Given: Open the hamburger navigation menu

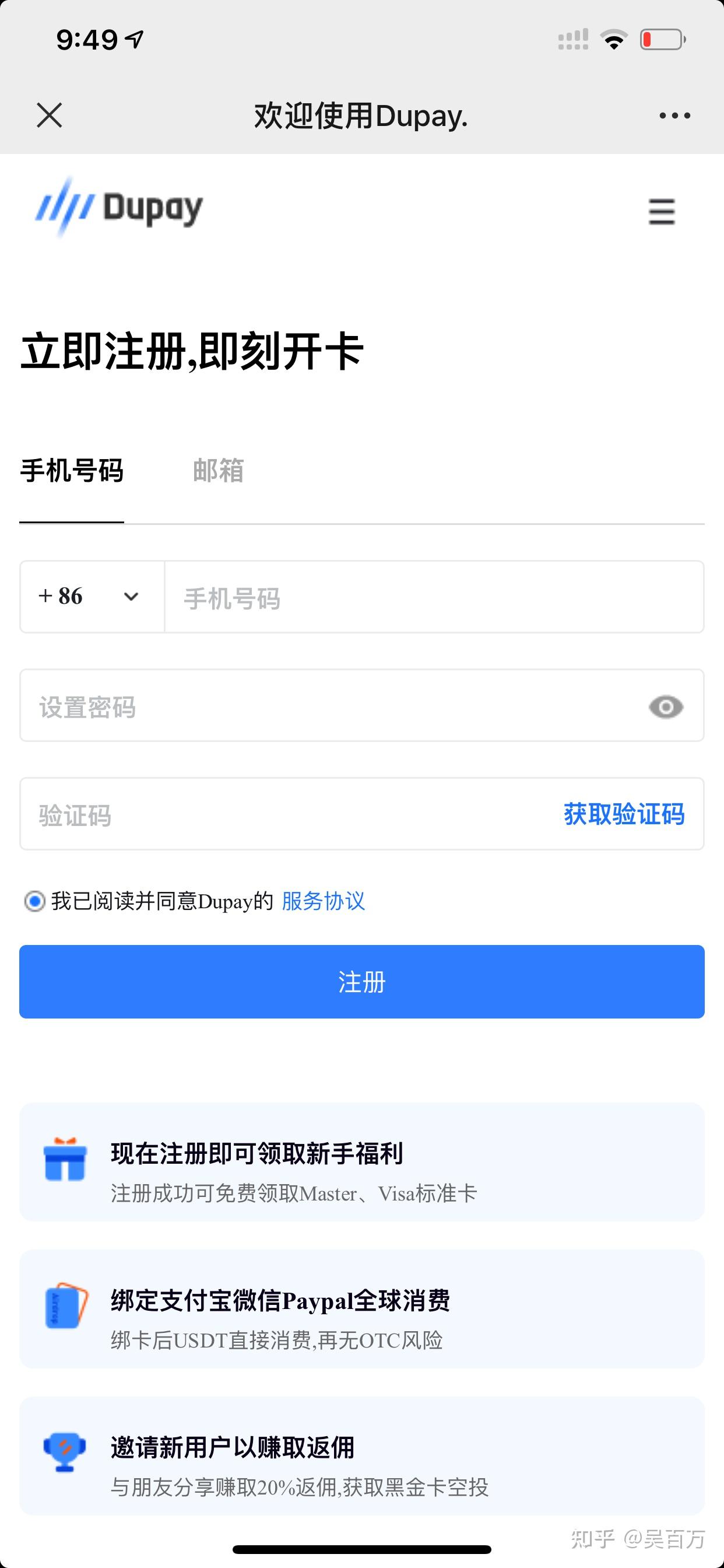Looking at the screenshot, I should coord(661,212).
